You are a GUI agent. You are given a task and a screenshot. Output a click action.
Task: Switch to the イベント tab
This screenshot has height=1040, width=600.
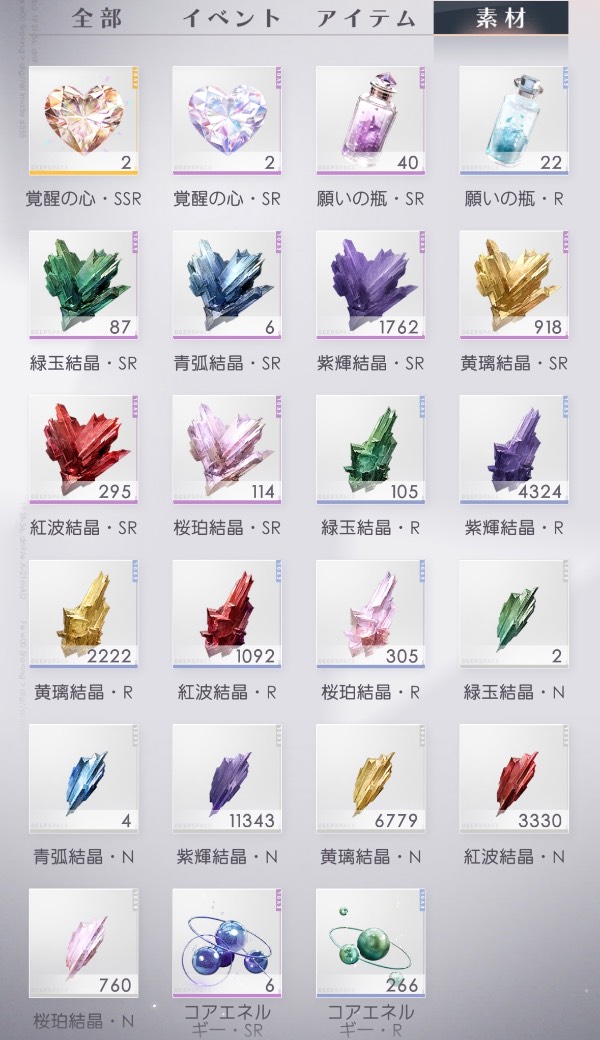pos(232,18)
